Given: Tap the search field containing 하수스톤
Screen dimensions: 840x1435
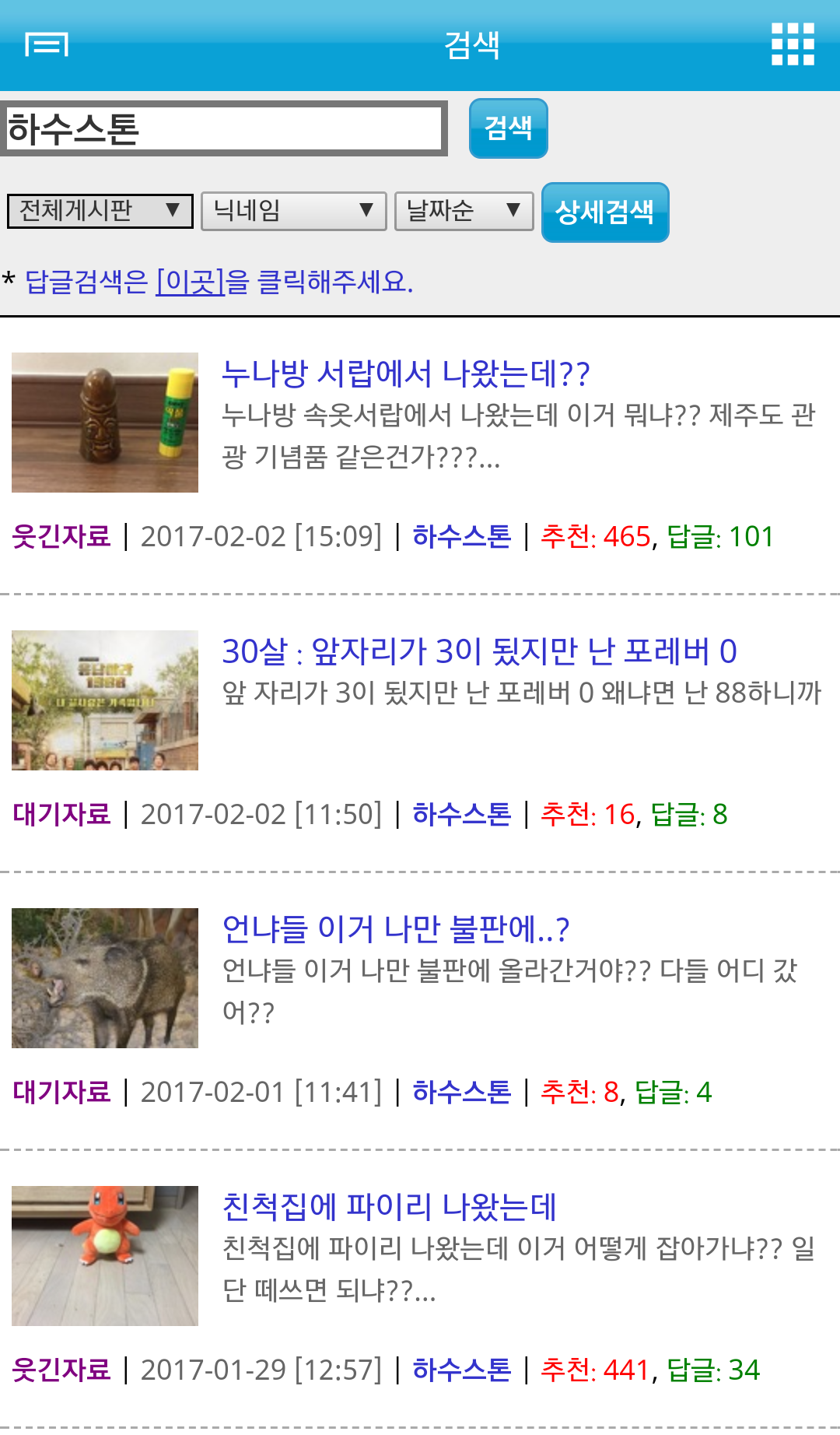Looking at the screenshot, I should pos(223,128).
